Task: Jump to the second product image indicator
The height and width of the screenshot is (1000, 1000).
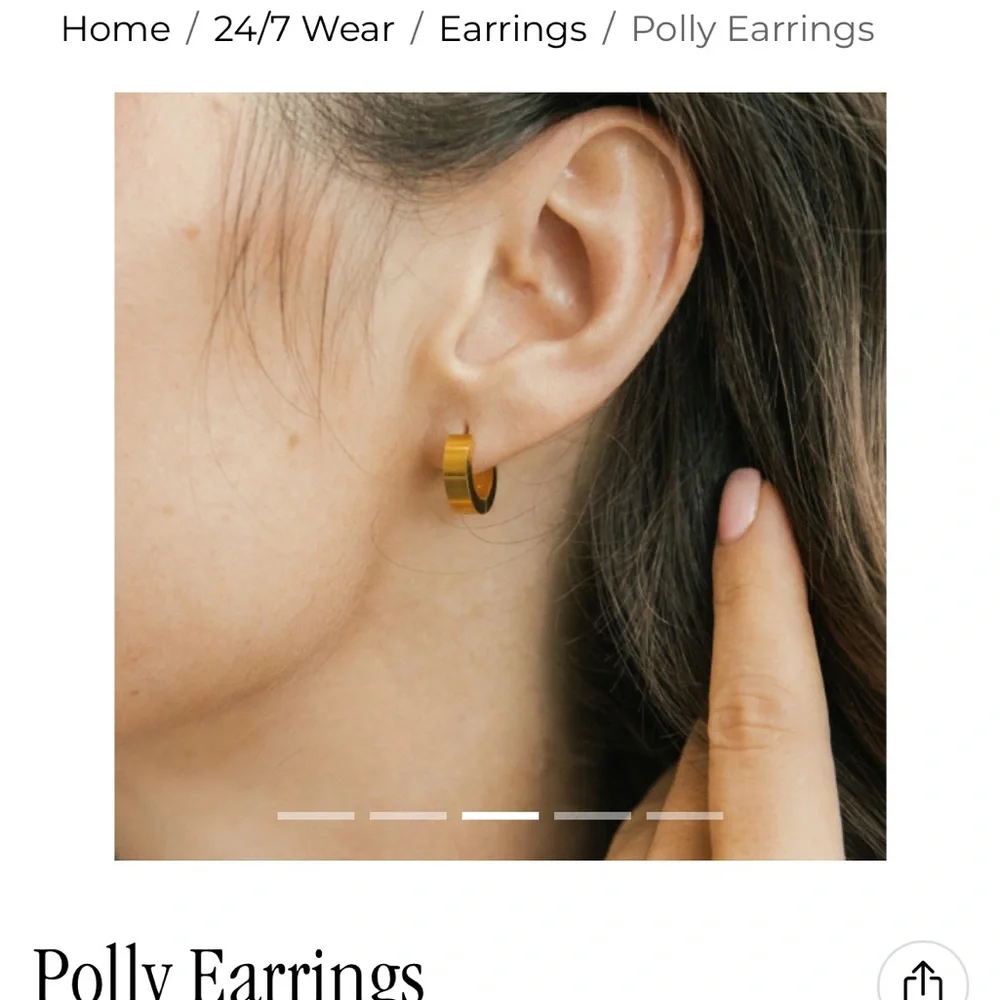Action: (x=407, y=816)
